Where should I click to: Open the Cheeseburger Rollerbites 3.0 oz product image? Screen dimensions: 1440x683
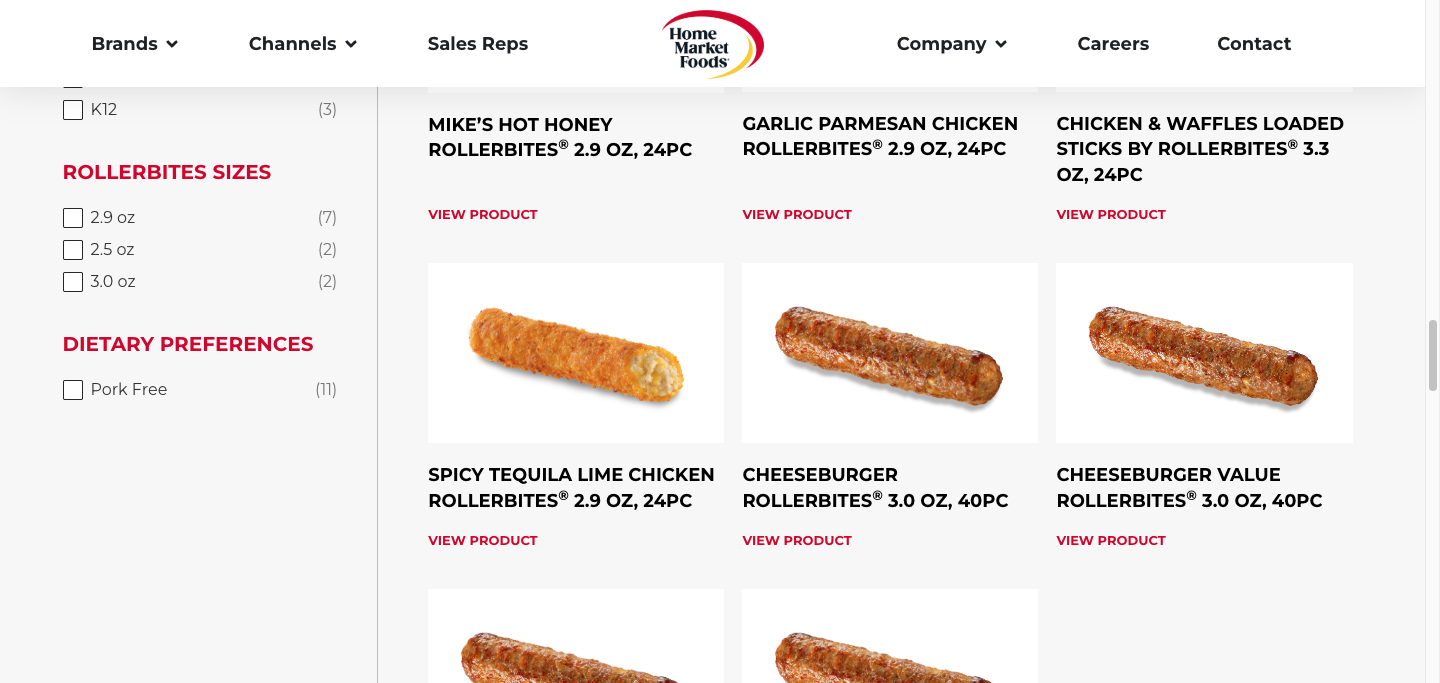coord(889,353)
